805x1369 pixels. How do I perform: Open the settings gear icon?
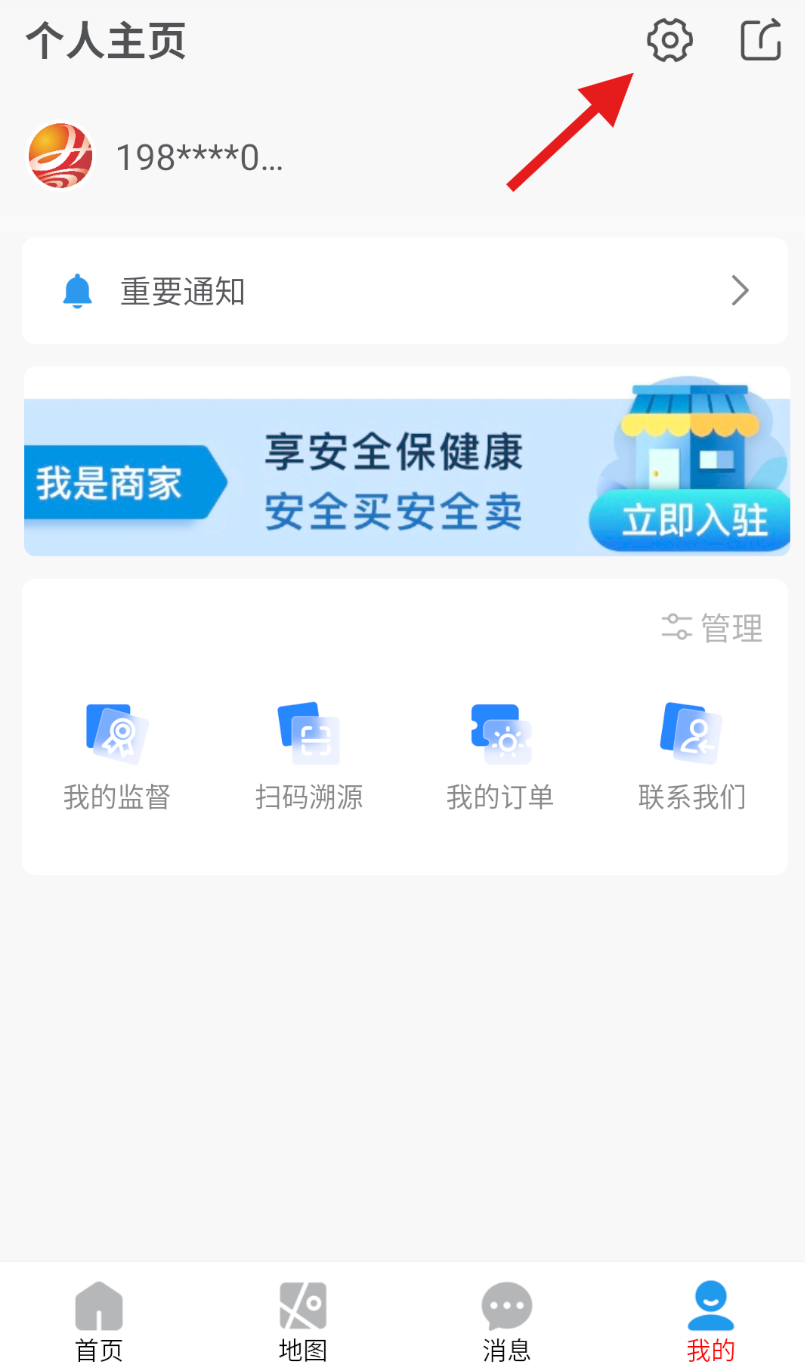(669, 41)
